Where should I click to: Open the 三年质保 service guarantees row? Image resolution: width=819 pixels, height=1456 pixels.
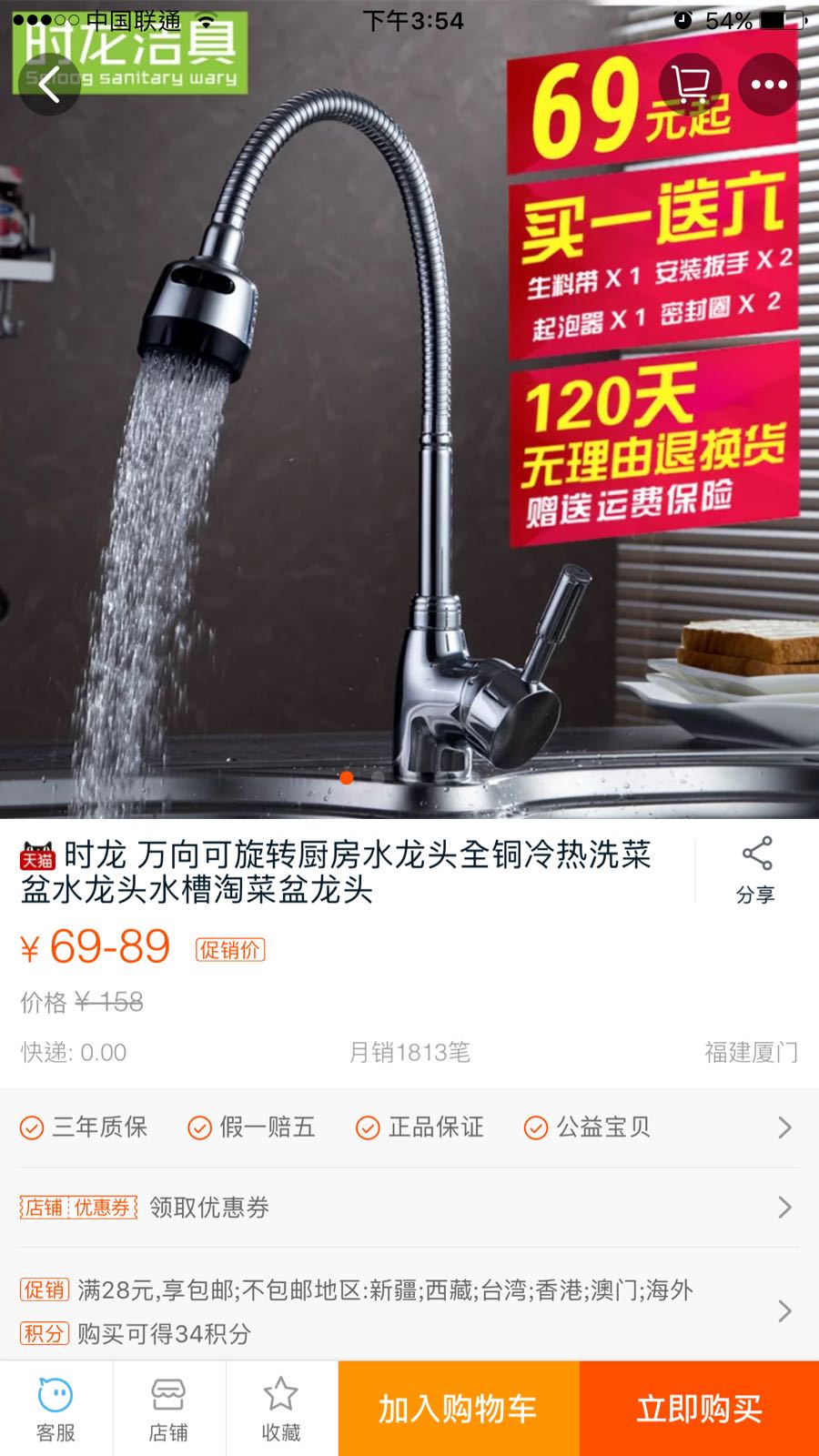point(408,1127)
